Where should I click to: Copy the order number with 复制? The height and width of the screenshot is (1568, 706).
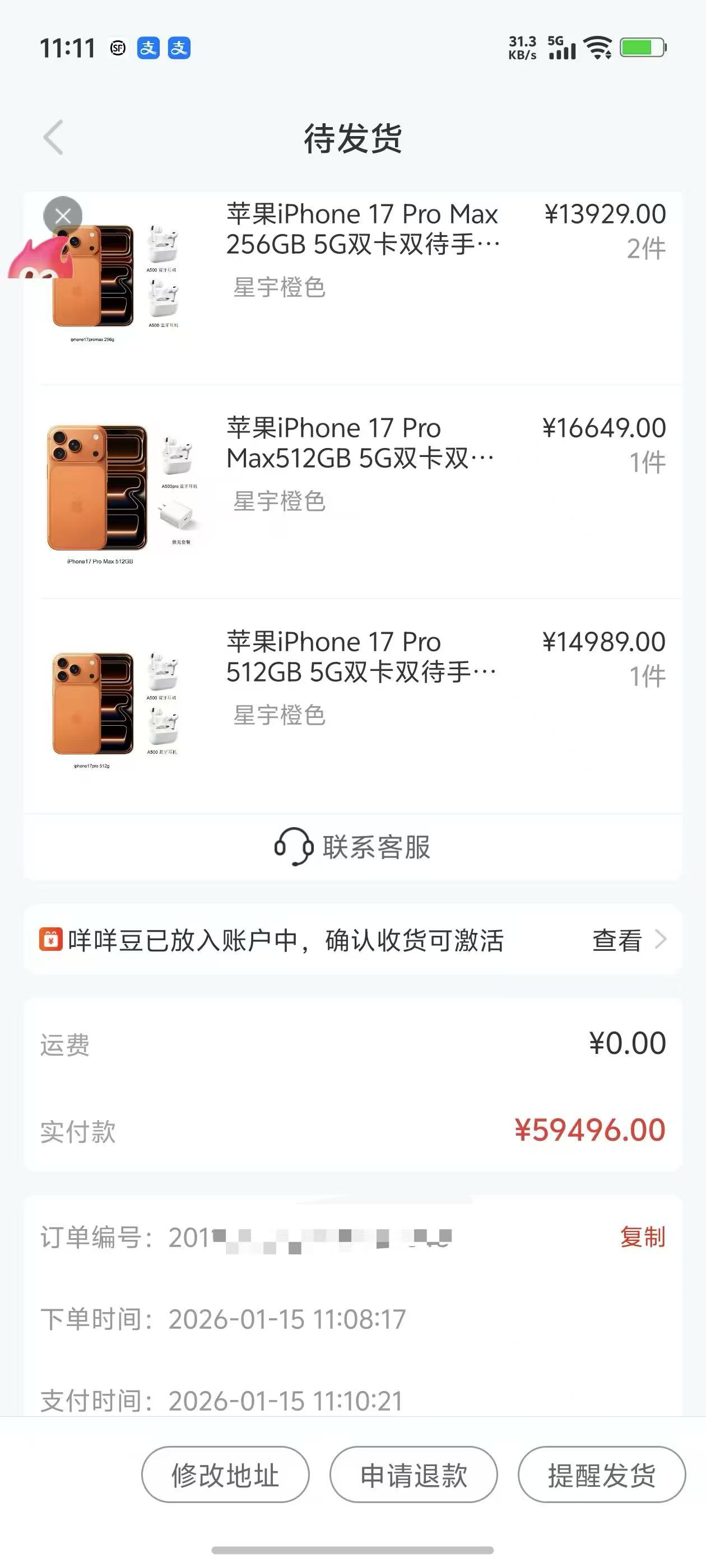coord(642,1238)
